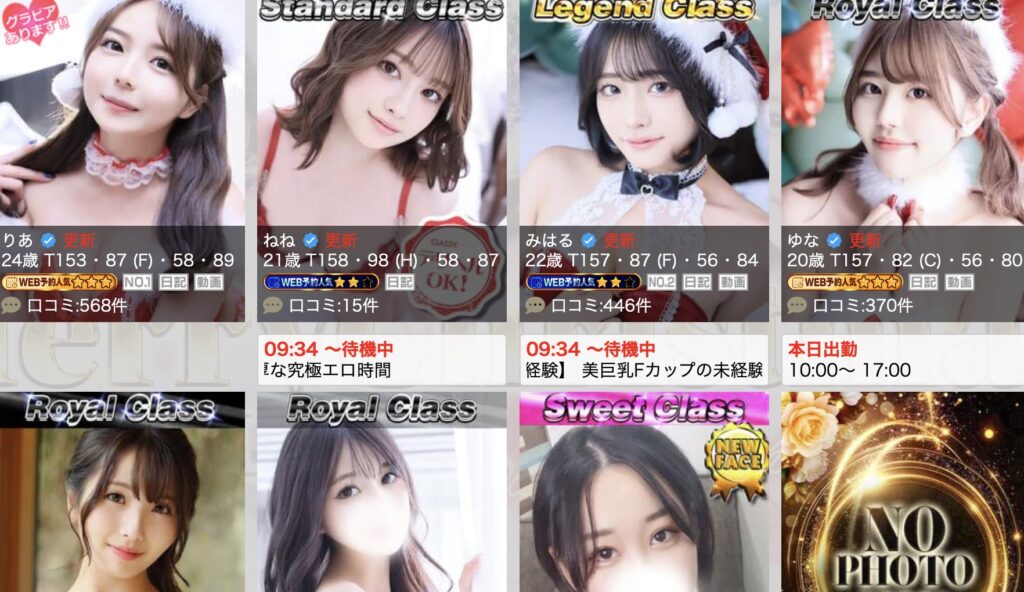Open ゆな's Royal Class profile card
Image resolution: width=1024 pixels, height=592 pixels.
pos(902,120)
